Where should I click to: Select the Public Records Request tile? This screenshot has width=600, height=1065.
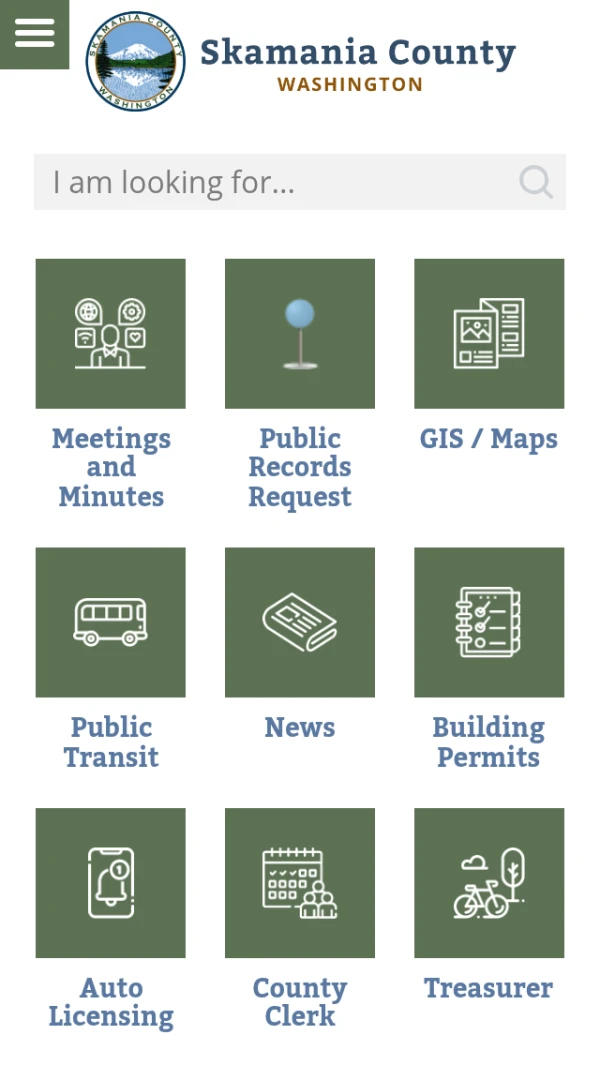(x=300, y=334)
